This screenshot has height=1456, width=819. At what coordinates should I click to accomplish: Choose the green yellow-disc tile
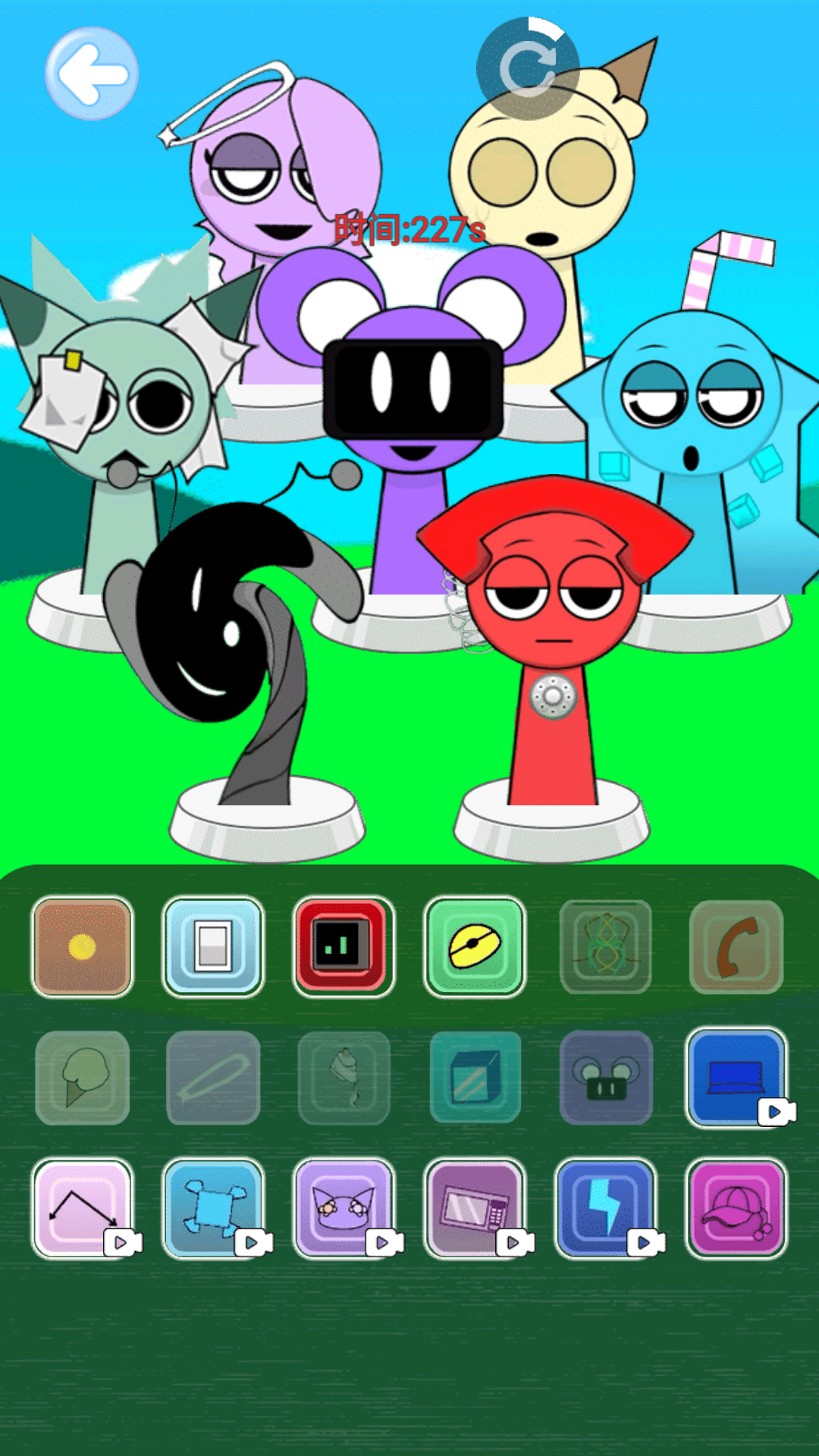click(x=474, y=947)
